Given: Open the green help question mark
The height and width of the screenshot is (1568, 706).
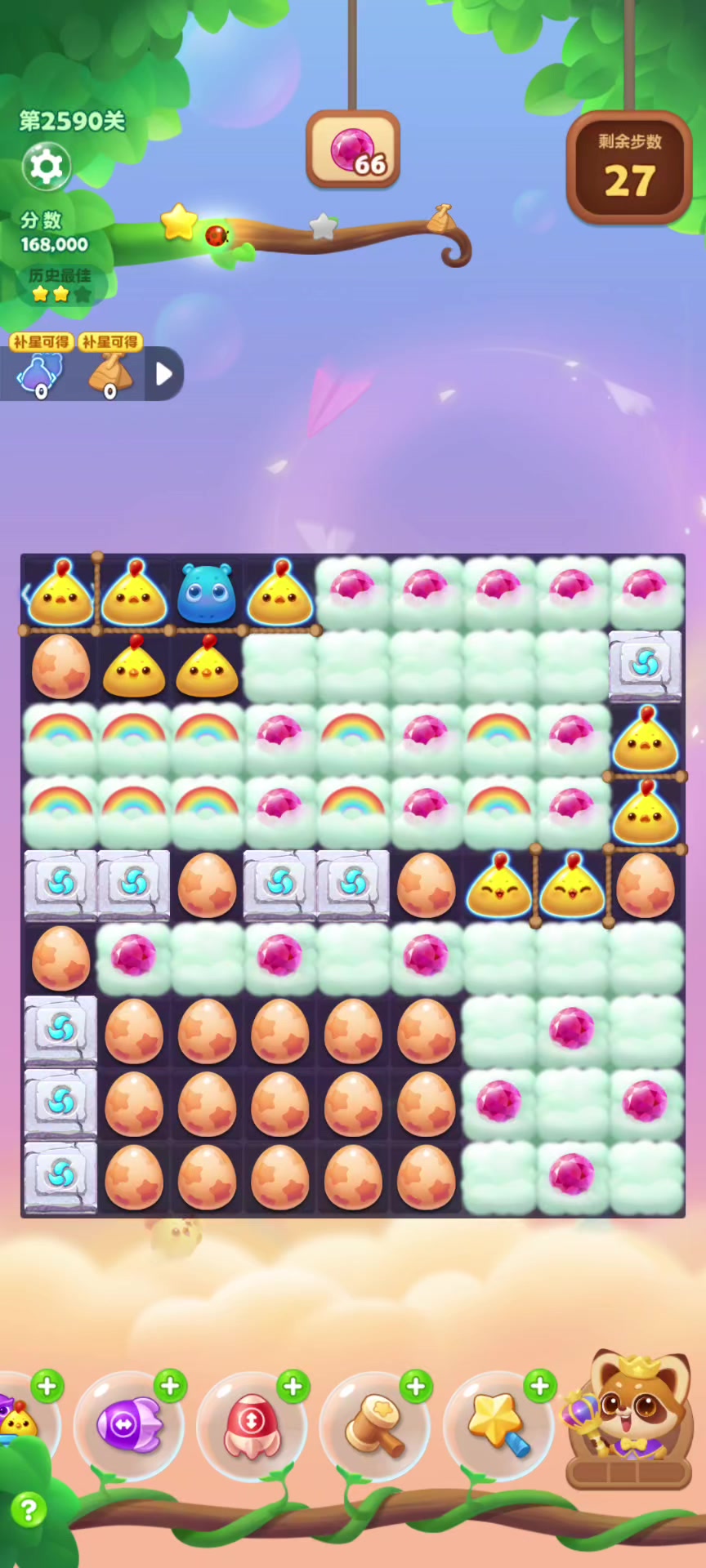Looking at the screenshot, I should 29,1510.
